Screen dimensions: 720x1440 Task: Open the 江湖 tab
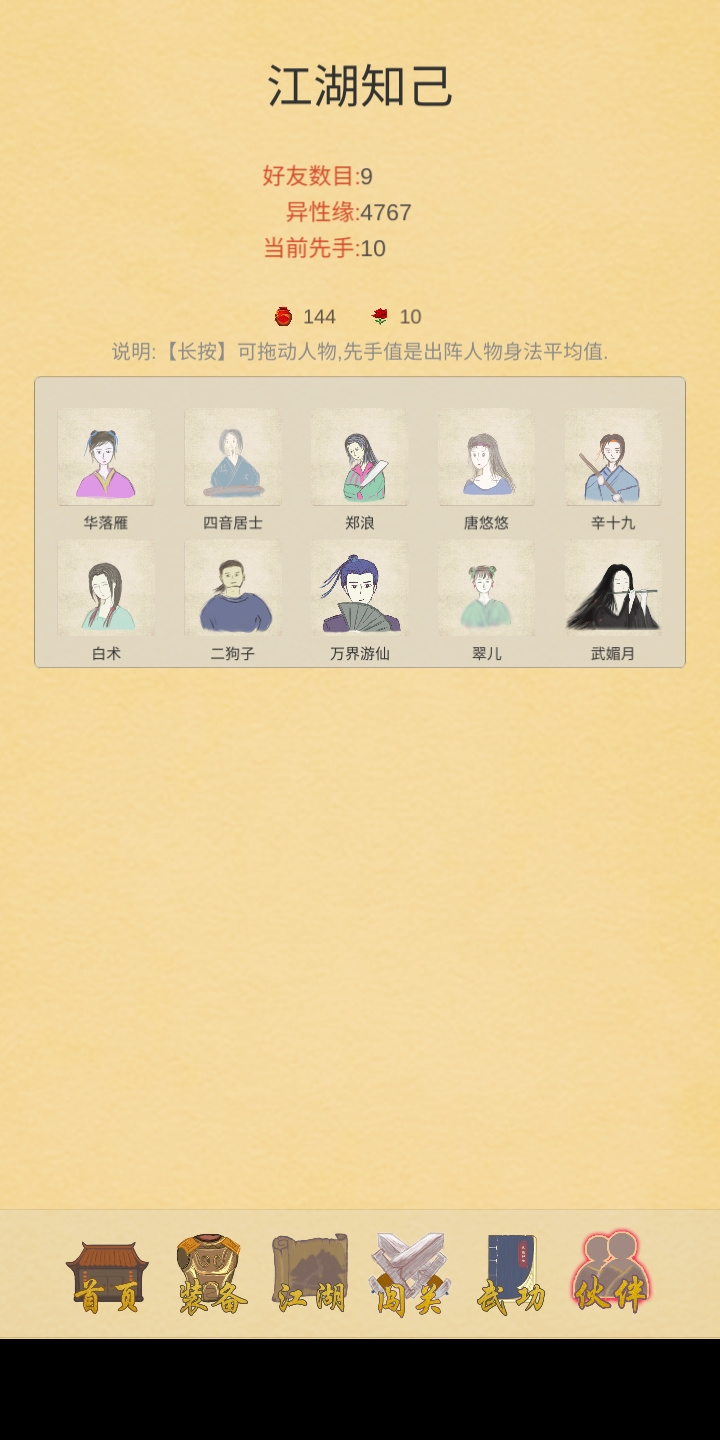point(311,1274)
